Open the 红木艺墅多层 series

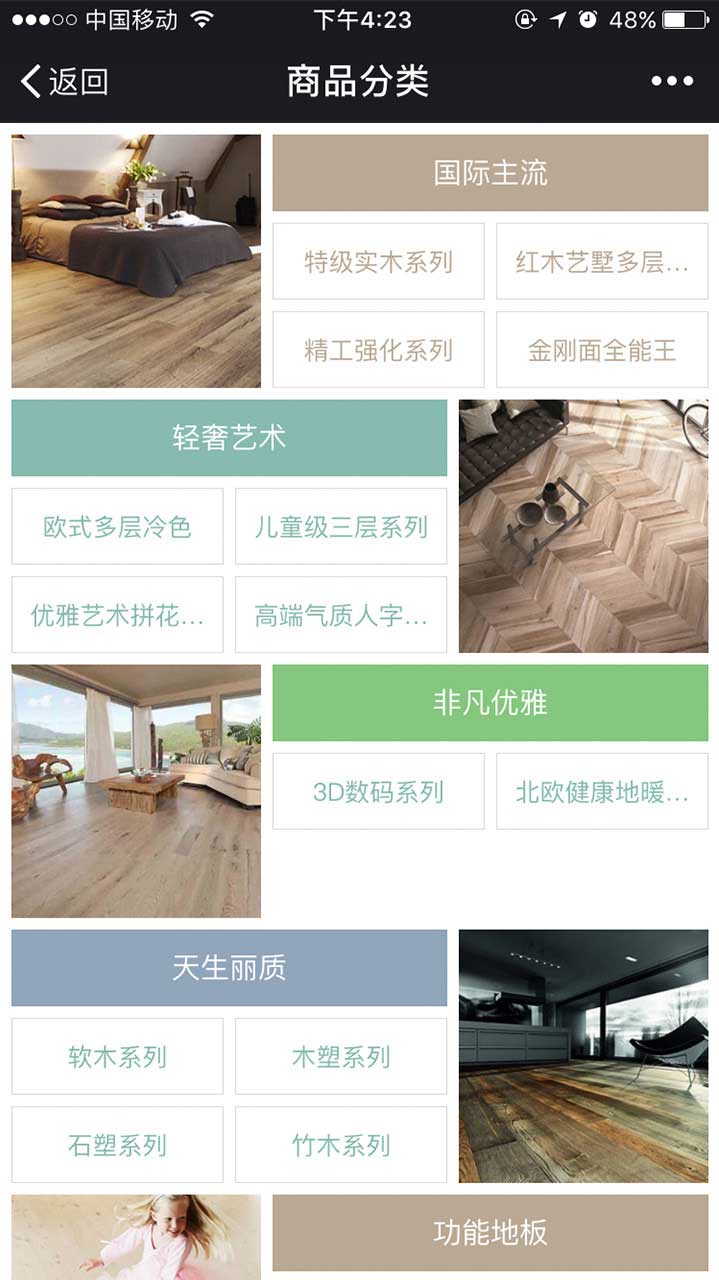point(602,262)
